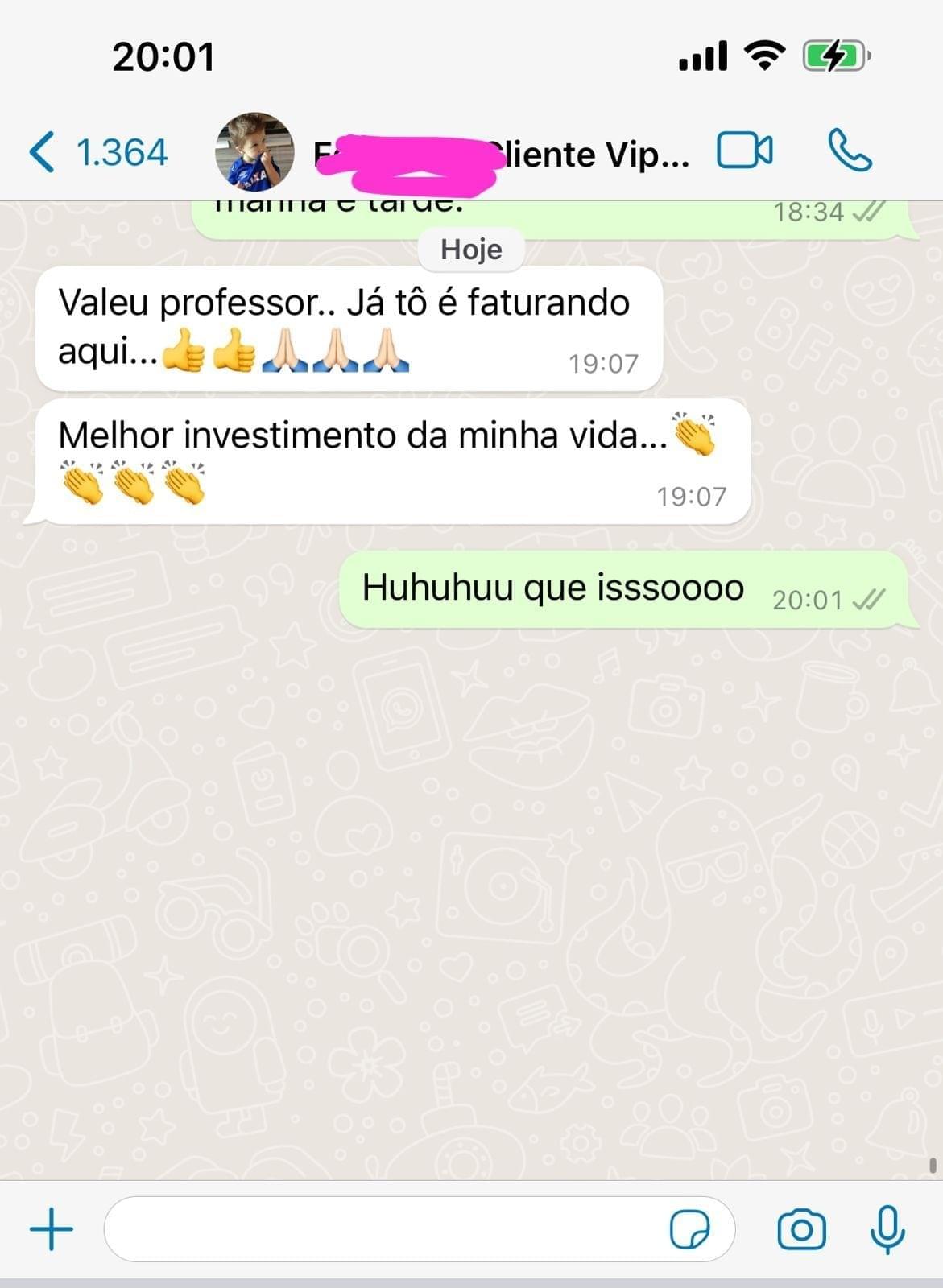Open the camera to send a photo
Viewport: 943px width, 1288px height.
[x=801, y=1229]
